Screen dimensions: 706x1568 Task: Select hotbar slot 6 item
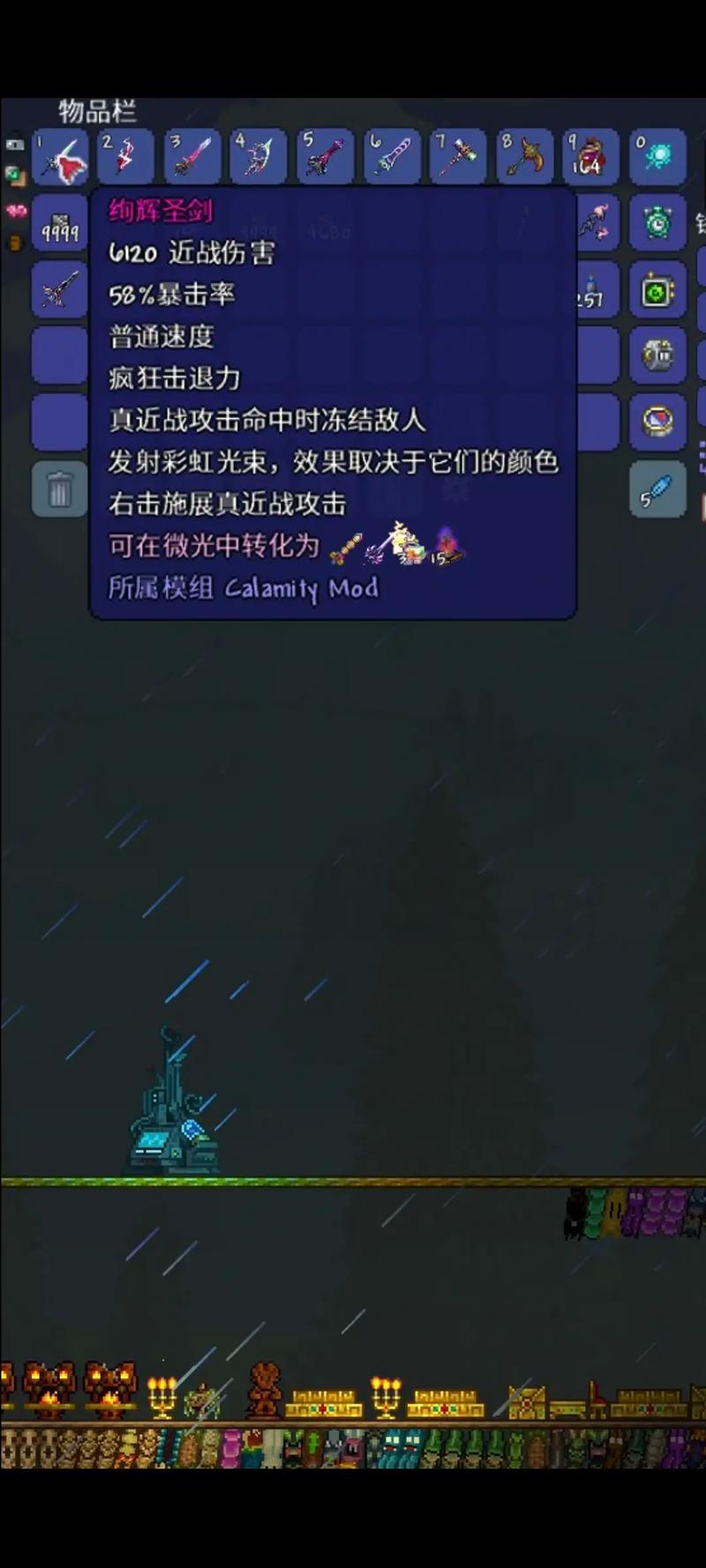tap(392, 157)
